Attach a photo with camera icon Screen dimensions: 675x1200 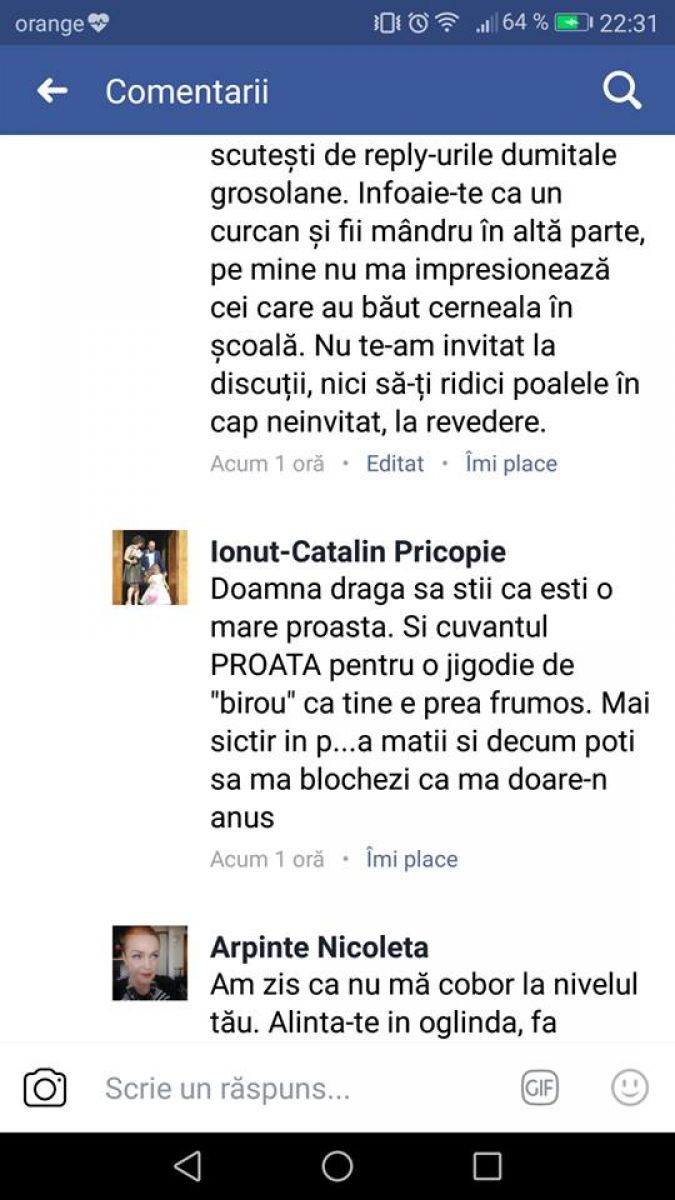(x=45, y=1088)
